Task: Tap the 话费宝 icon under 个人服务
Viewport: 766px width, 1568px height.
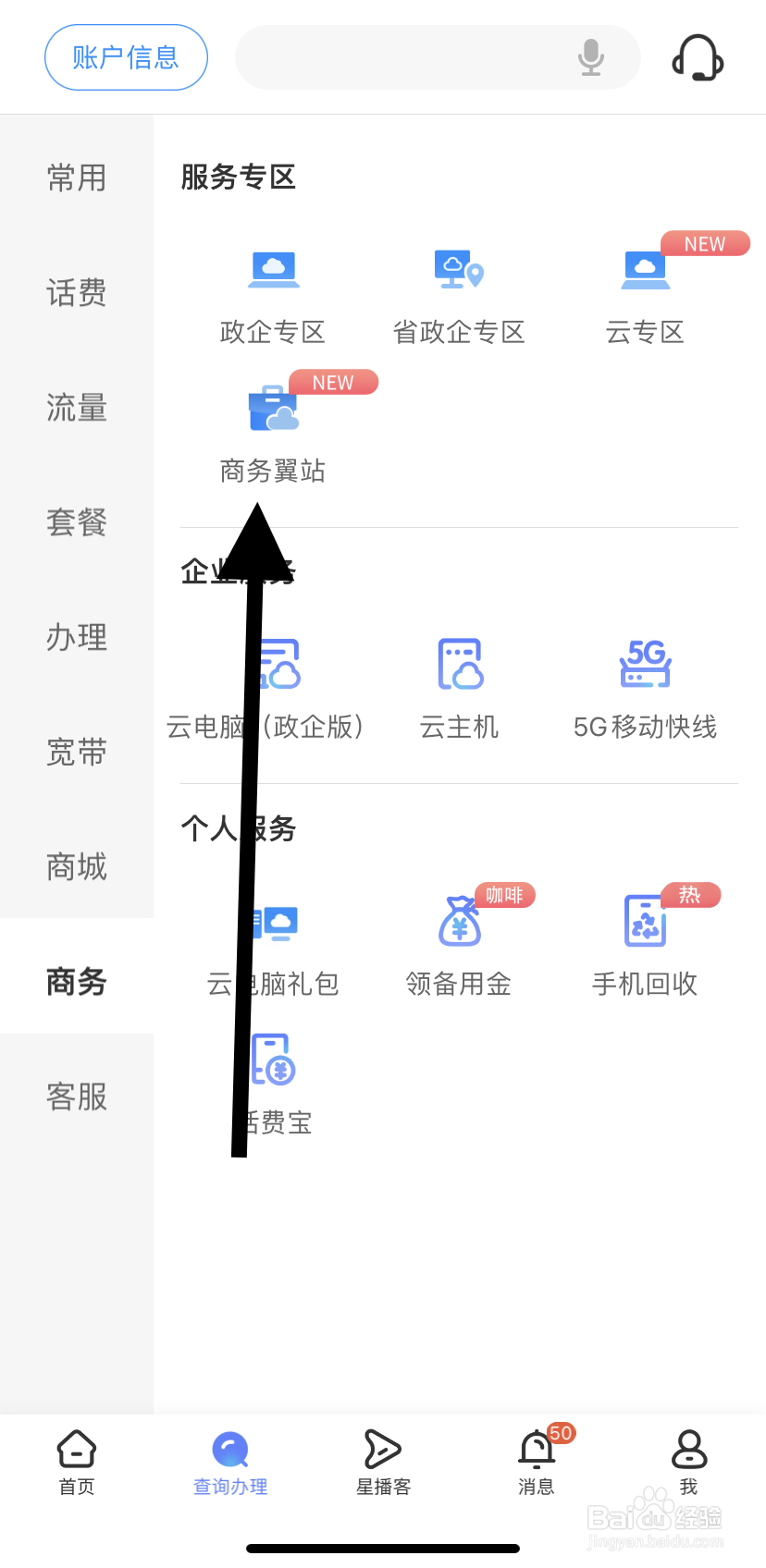Action: point(272,1060)
